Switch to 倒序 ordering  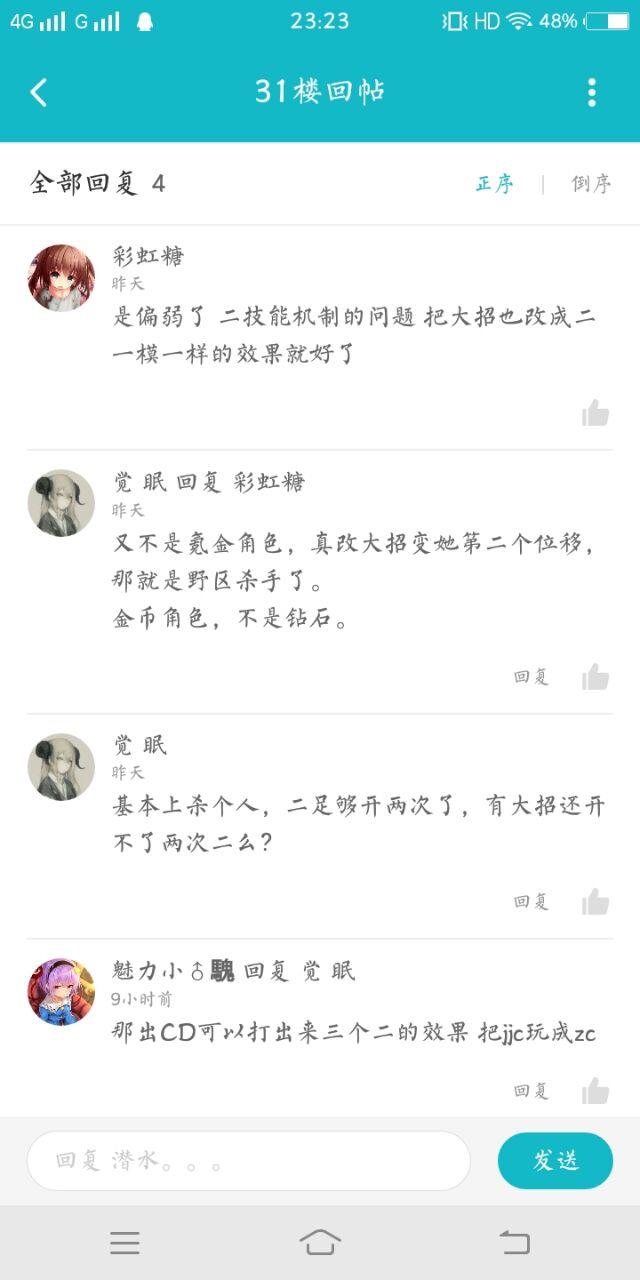click(x=591, y=184)
